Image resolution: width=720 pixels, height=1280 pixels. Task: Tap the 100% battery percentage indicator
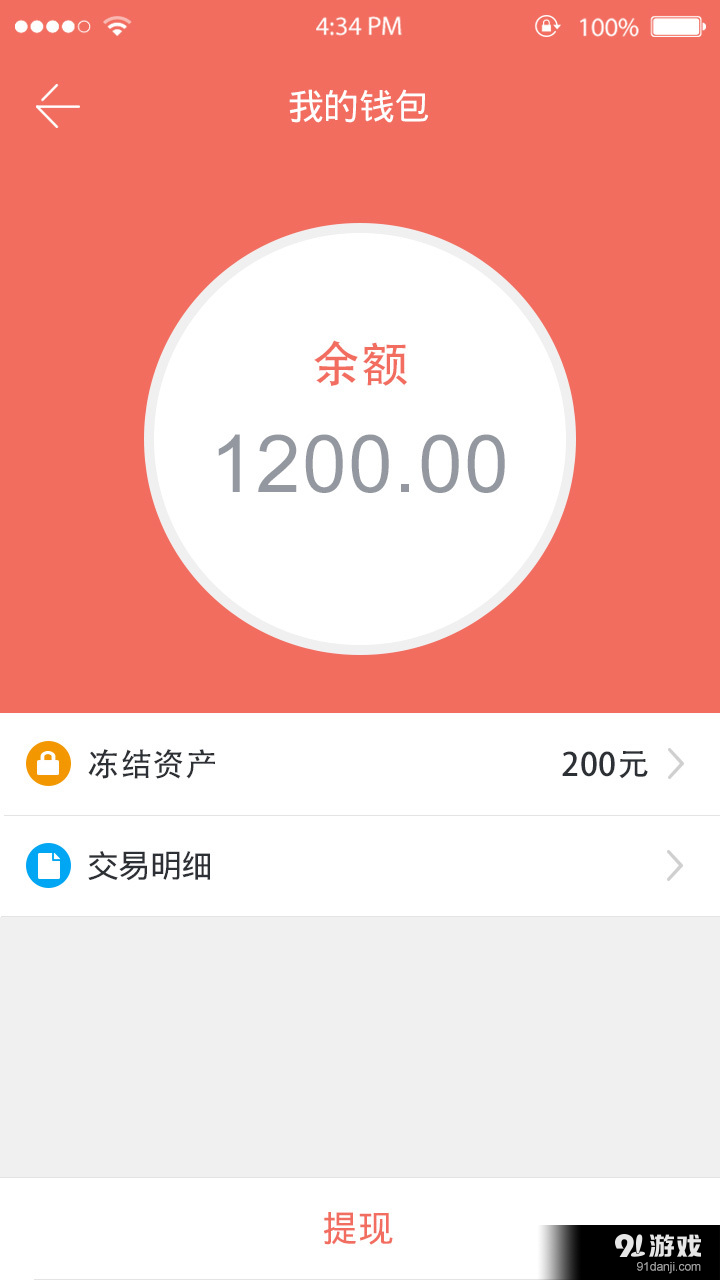(607, 27)
